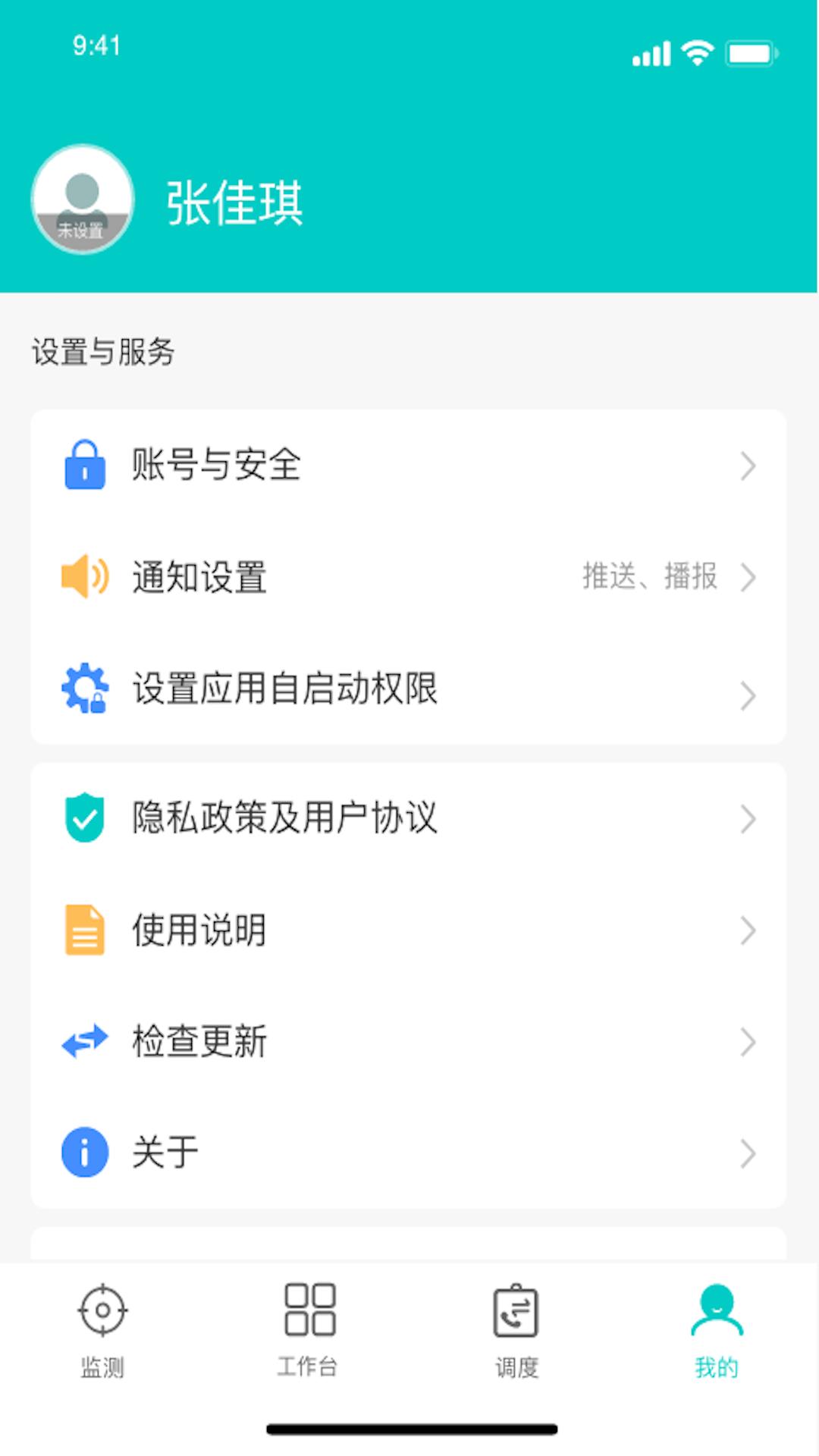This screenshot has height=1456, width=819.
Task: Click the document icon beside 使用说明
Action: coord(85,929)
